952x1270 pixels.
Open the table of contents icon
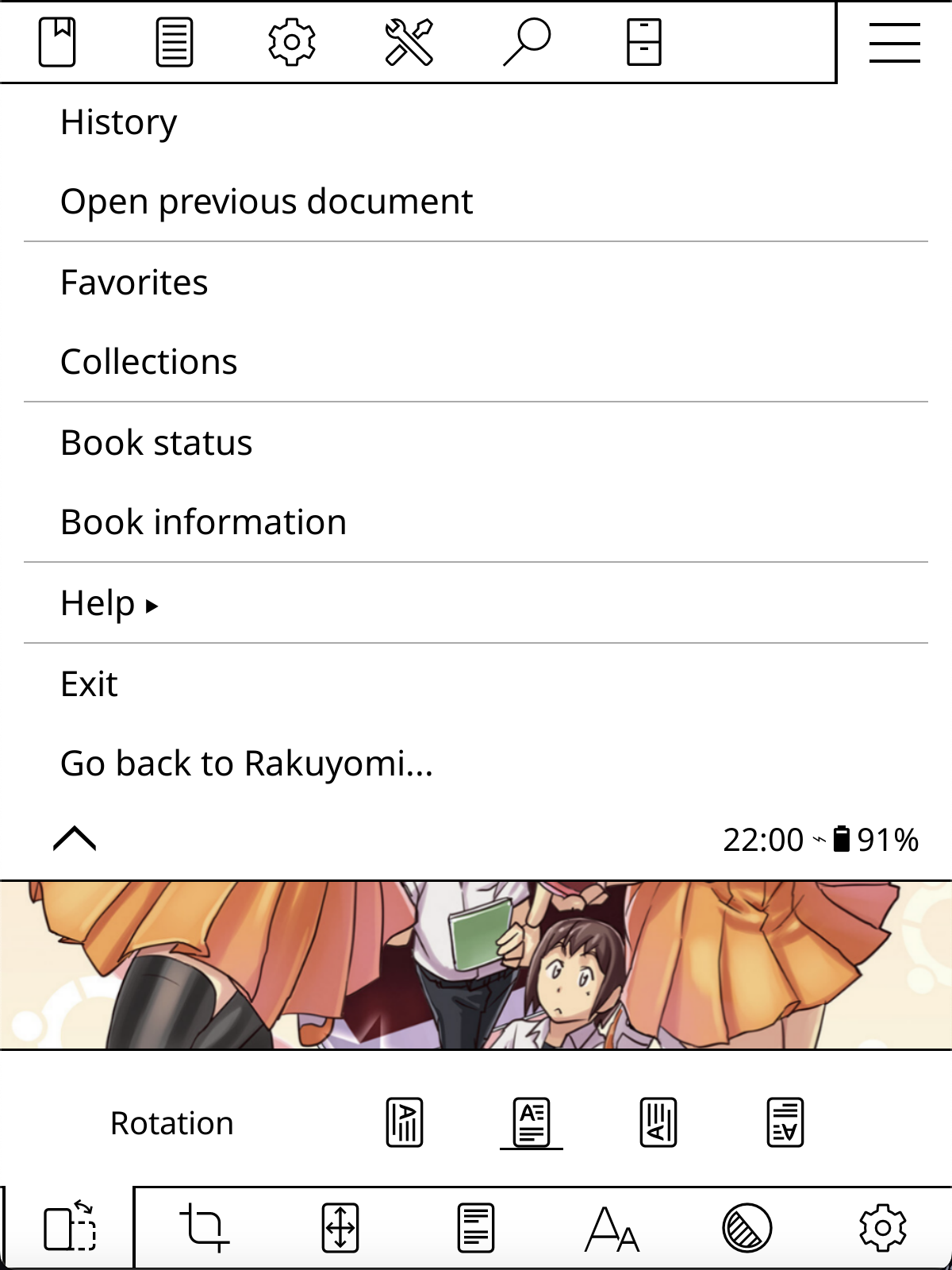pos(175,42)
